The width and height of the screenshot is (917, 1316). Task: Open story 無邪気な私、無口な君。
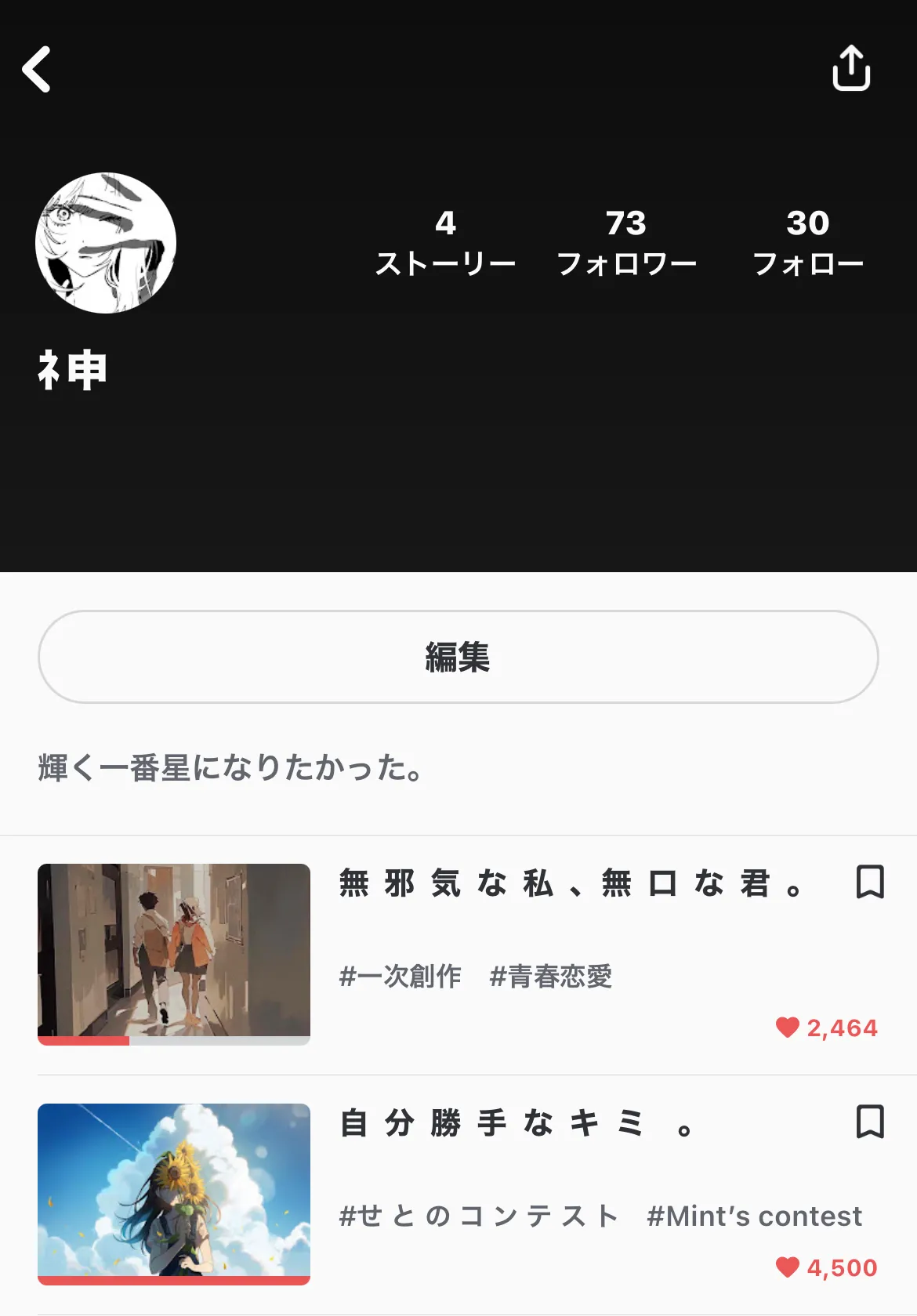point(571,884)
